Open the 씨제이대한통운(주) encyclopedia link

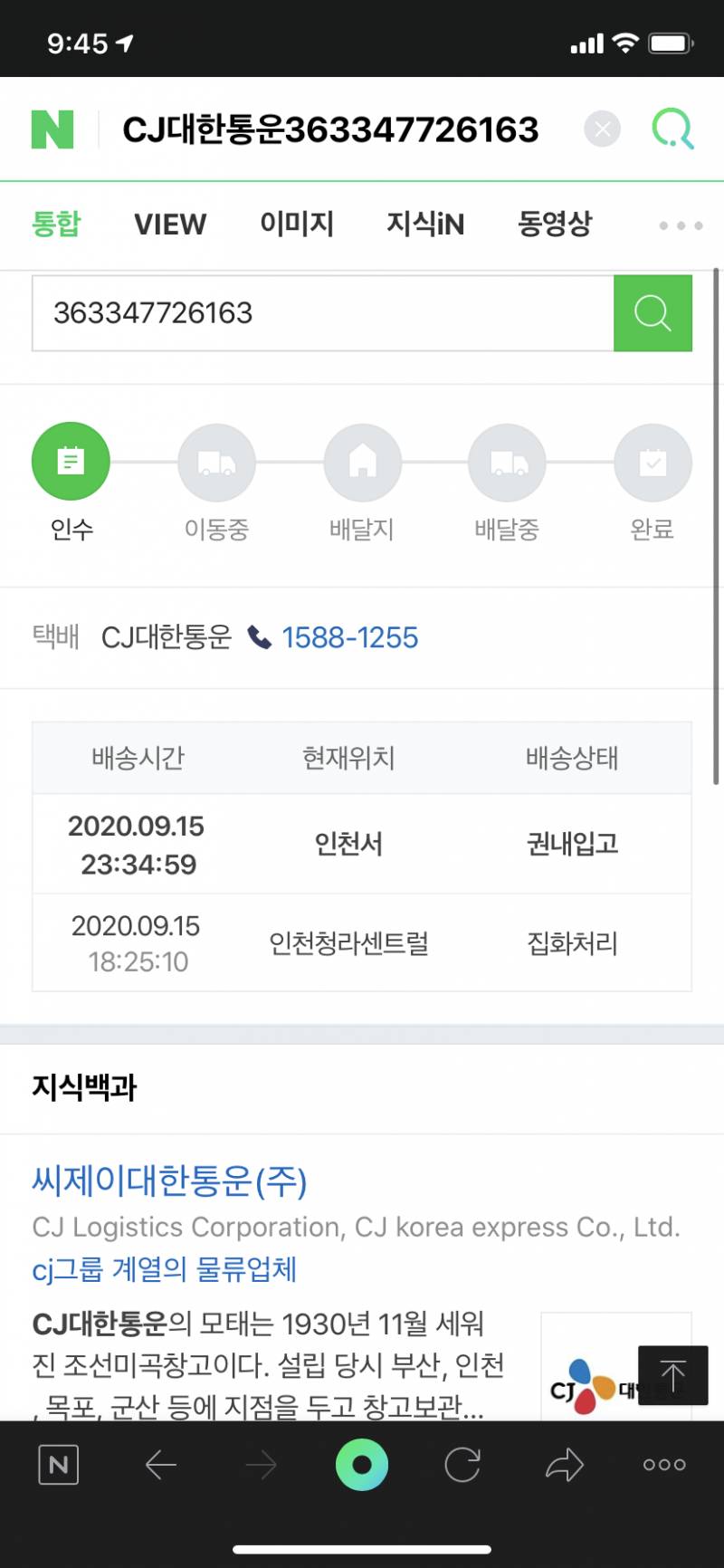pos(168,1181)
